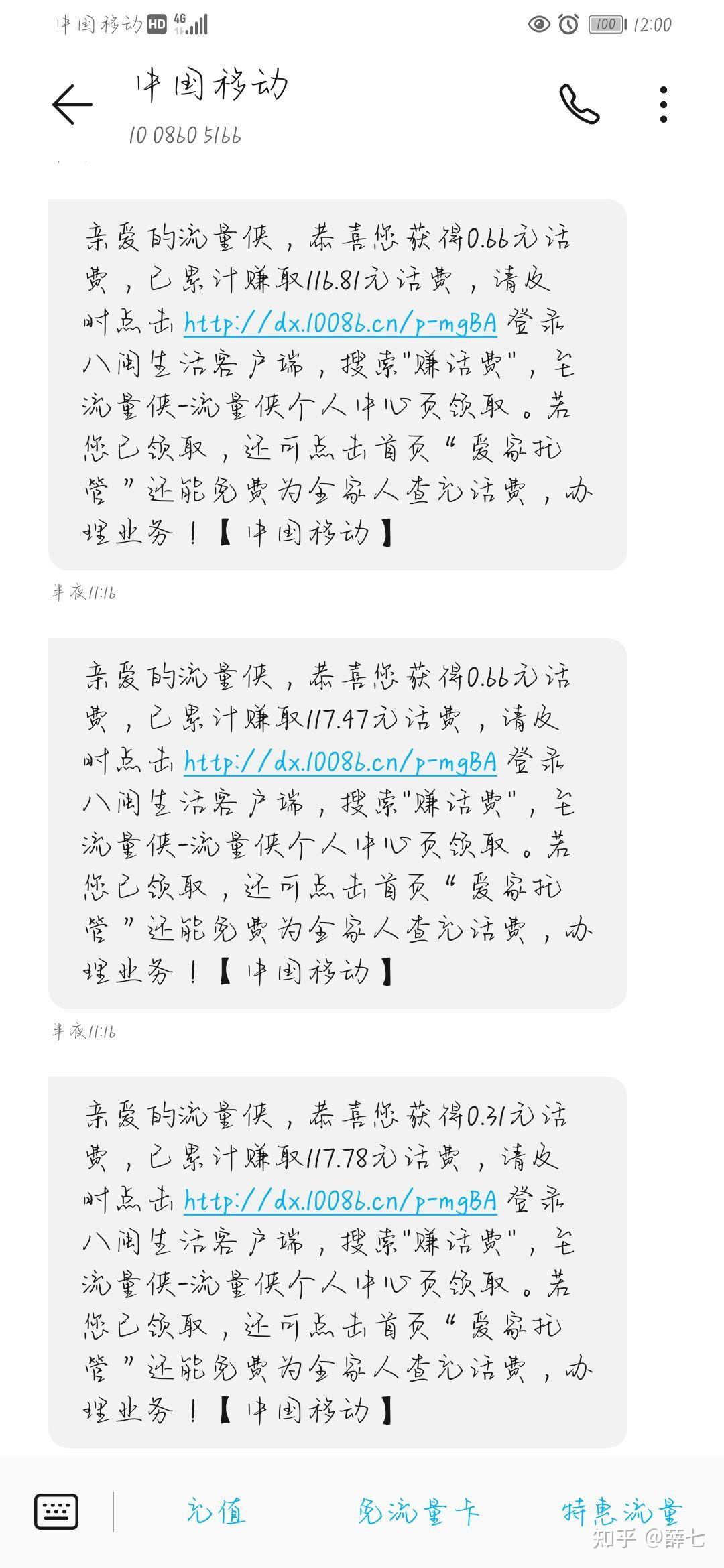Open dx.10086.cn link in 117.78元 message
Screen dimensions: 724x1568
[341, 1200]
